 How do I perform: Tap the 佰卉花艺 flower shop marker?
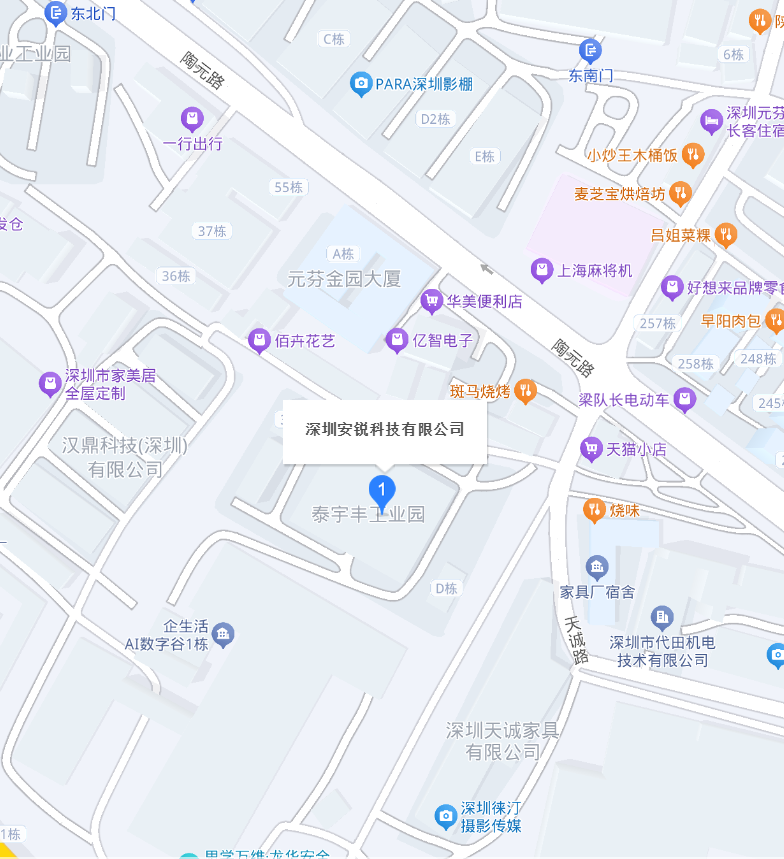pyautogui.click(x=259, y=341)
